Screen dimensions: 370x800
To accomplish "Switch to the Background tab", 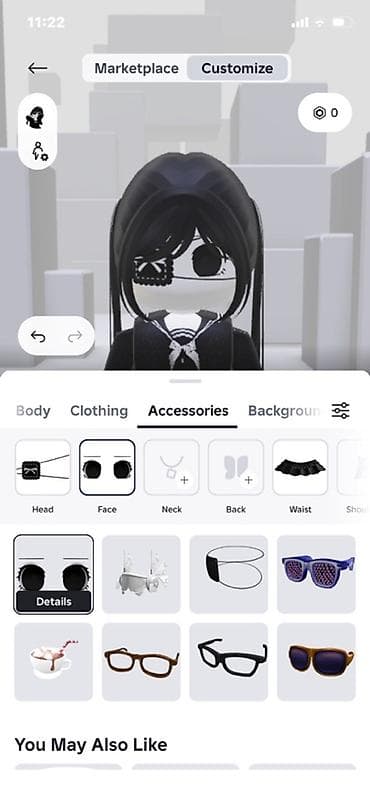I will point(284,411).
